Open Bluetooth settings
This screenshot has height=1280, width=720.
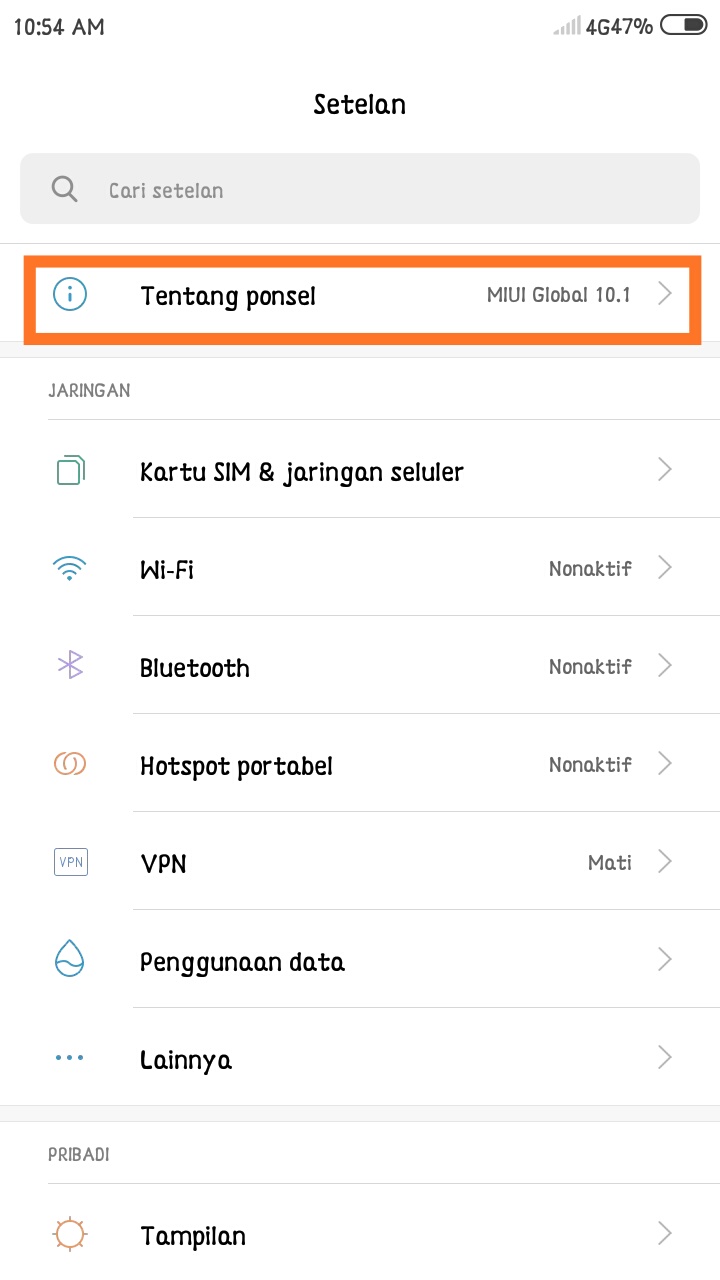(x=360, y=667)
